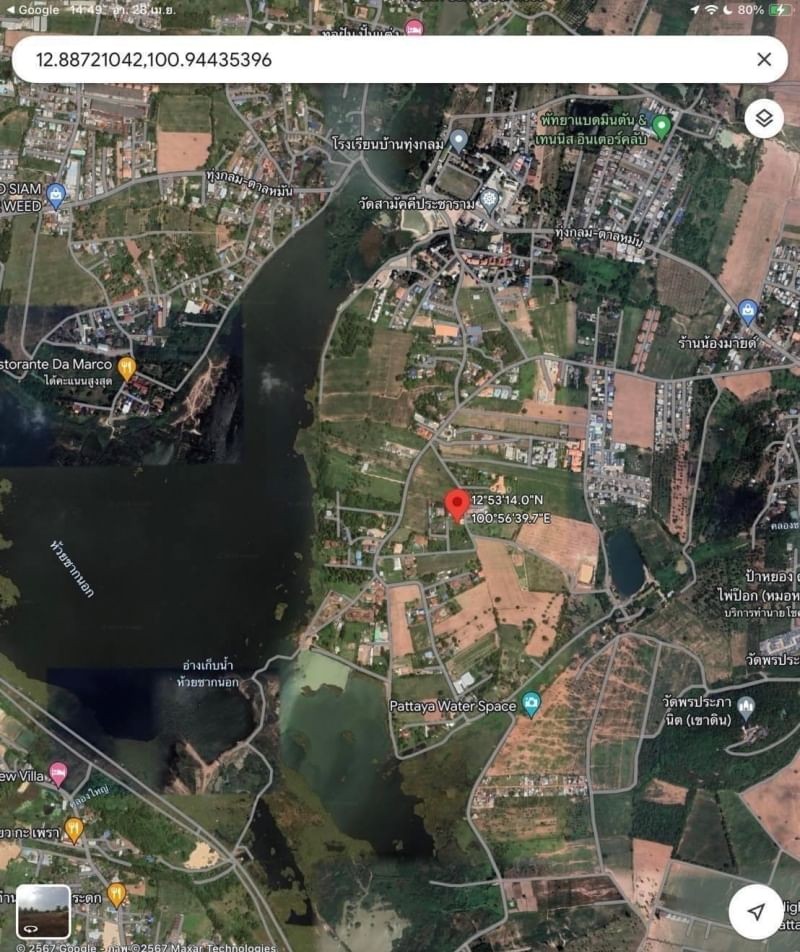Tap the SIAM WEED store pin
Viewport: 800px width, 952px height.
(56, 195)
